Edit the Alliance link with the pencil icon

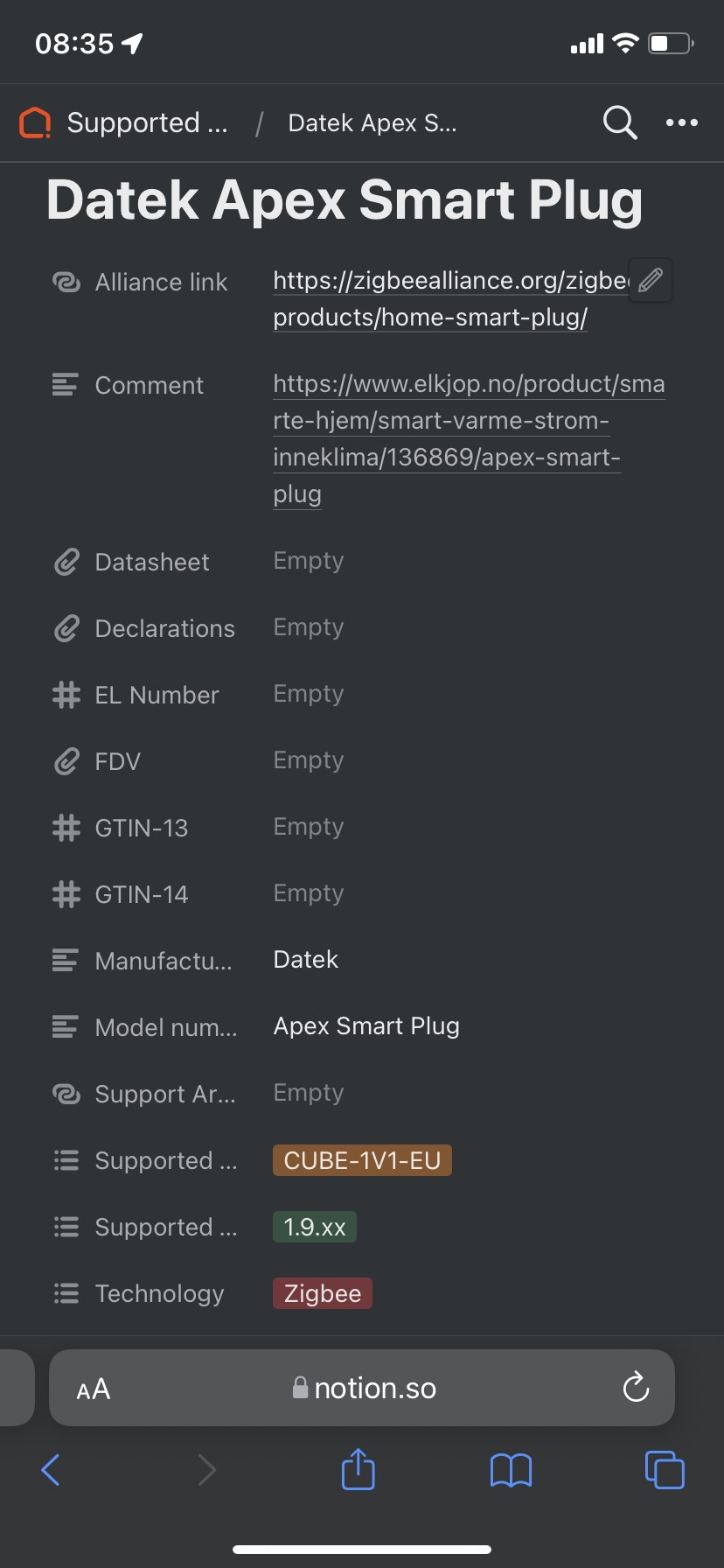coord(650,280)
